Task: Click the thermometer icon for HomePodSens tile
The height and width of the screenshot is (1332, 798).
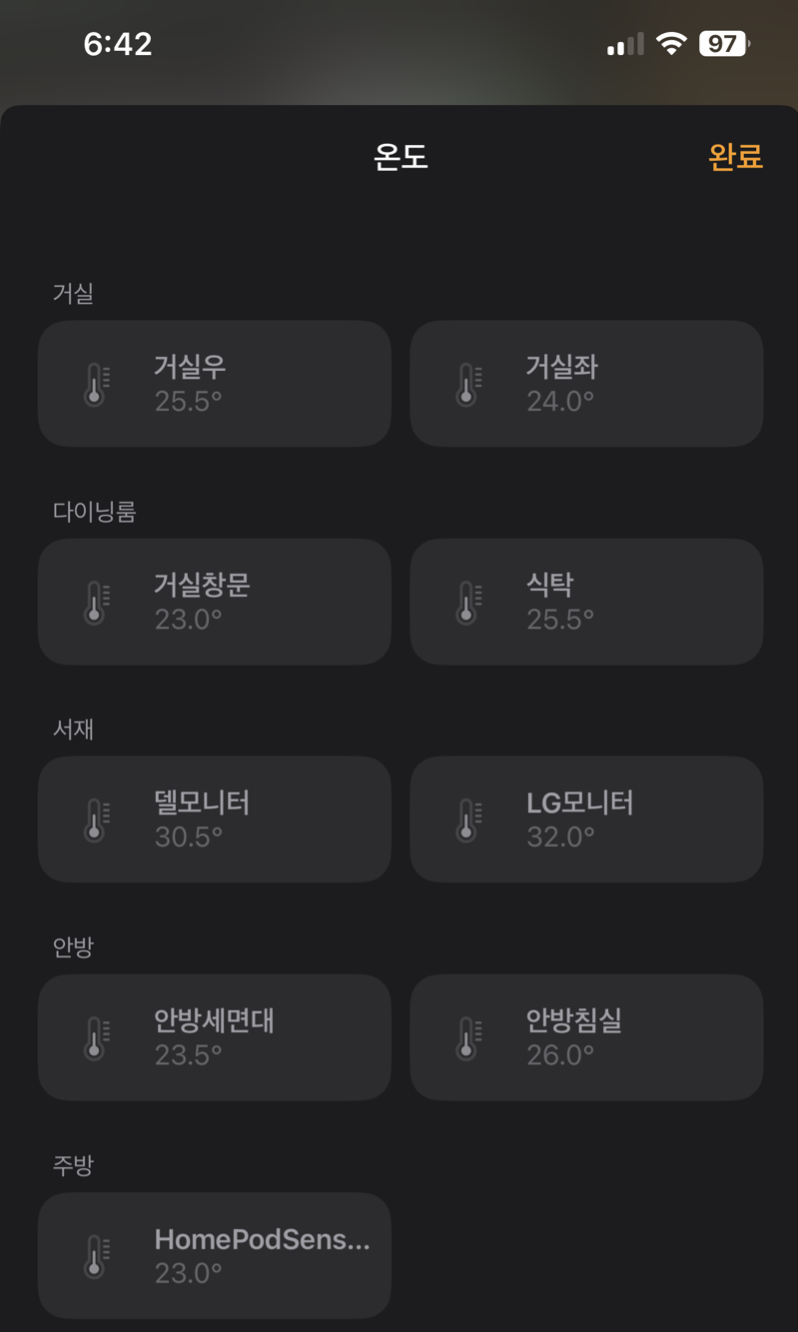Action: (x=95, y=1256)
